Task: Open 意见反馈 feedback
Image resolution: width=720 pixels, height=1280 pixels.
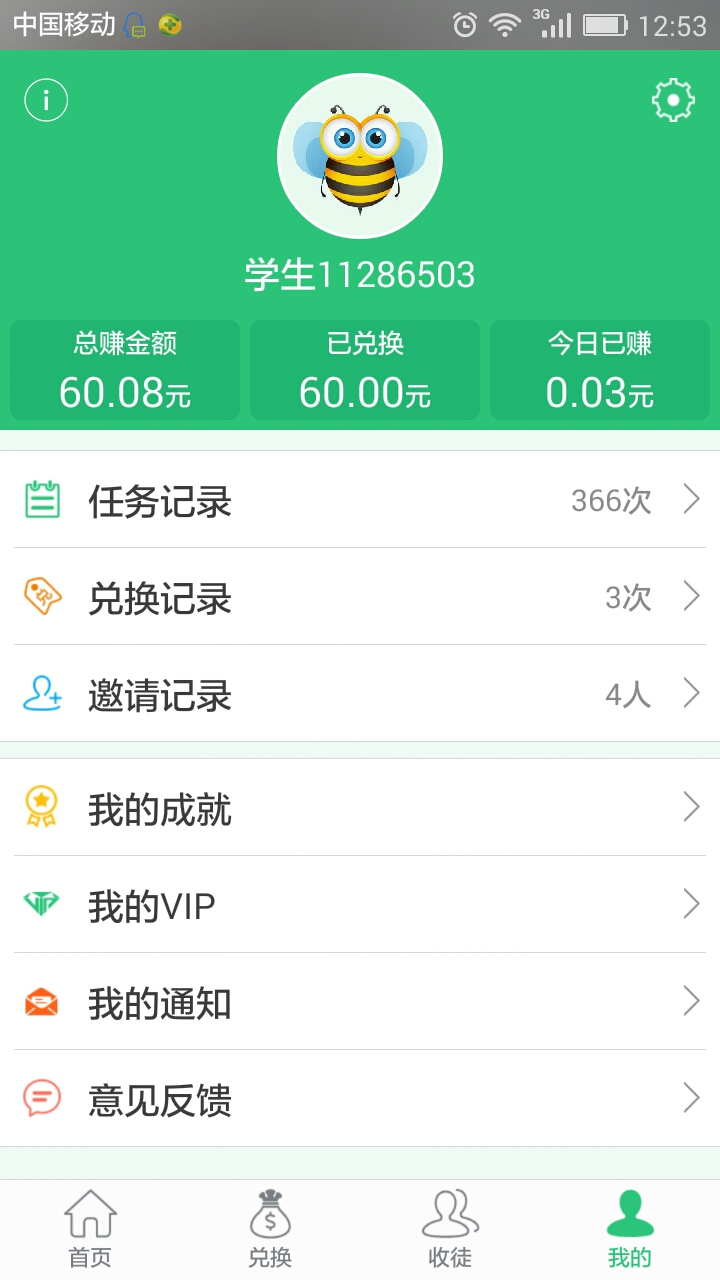Action: coord(360,1098)
